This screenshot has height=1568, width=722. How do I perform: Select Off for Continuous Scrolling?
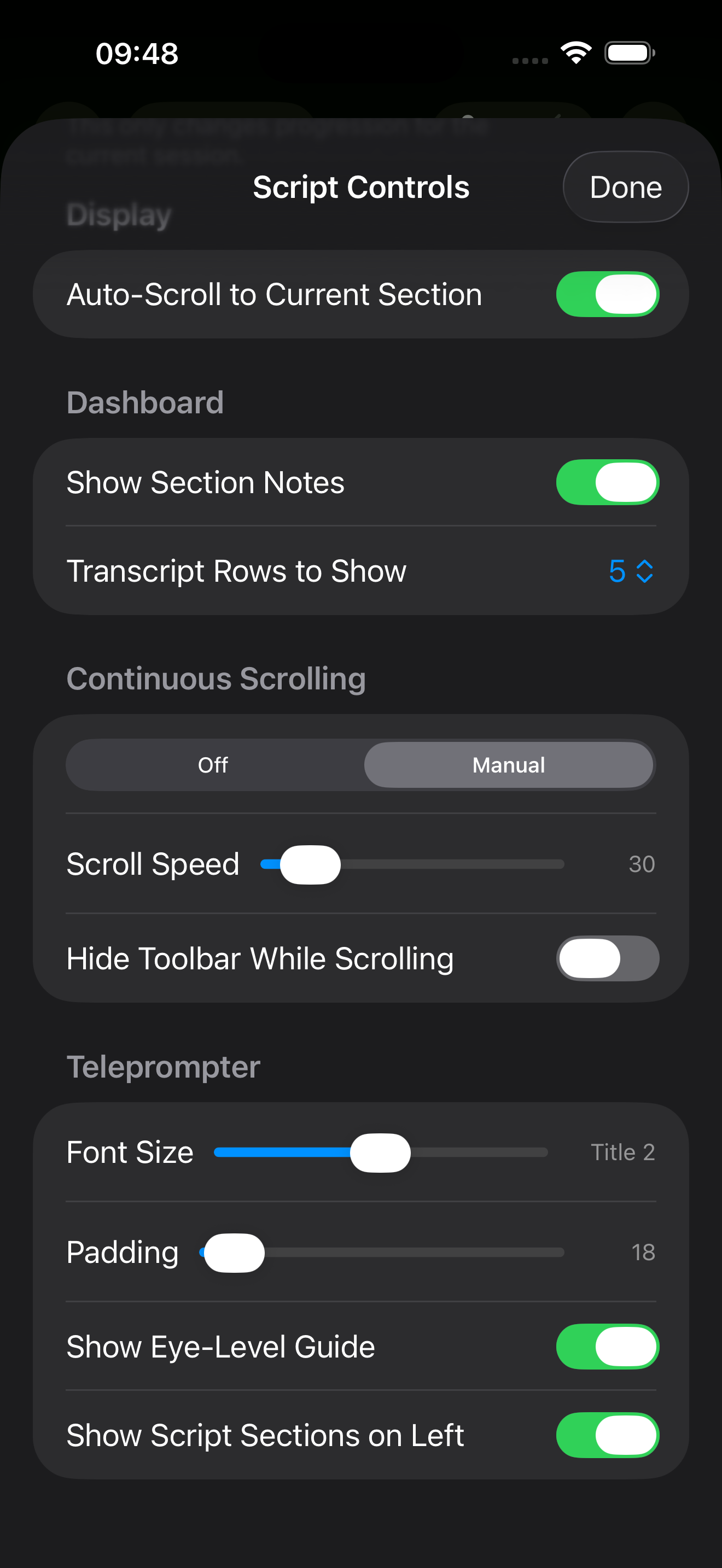(x=213, y=765)
